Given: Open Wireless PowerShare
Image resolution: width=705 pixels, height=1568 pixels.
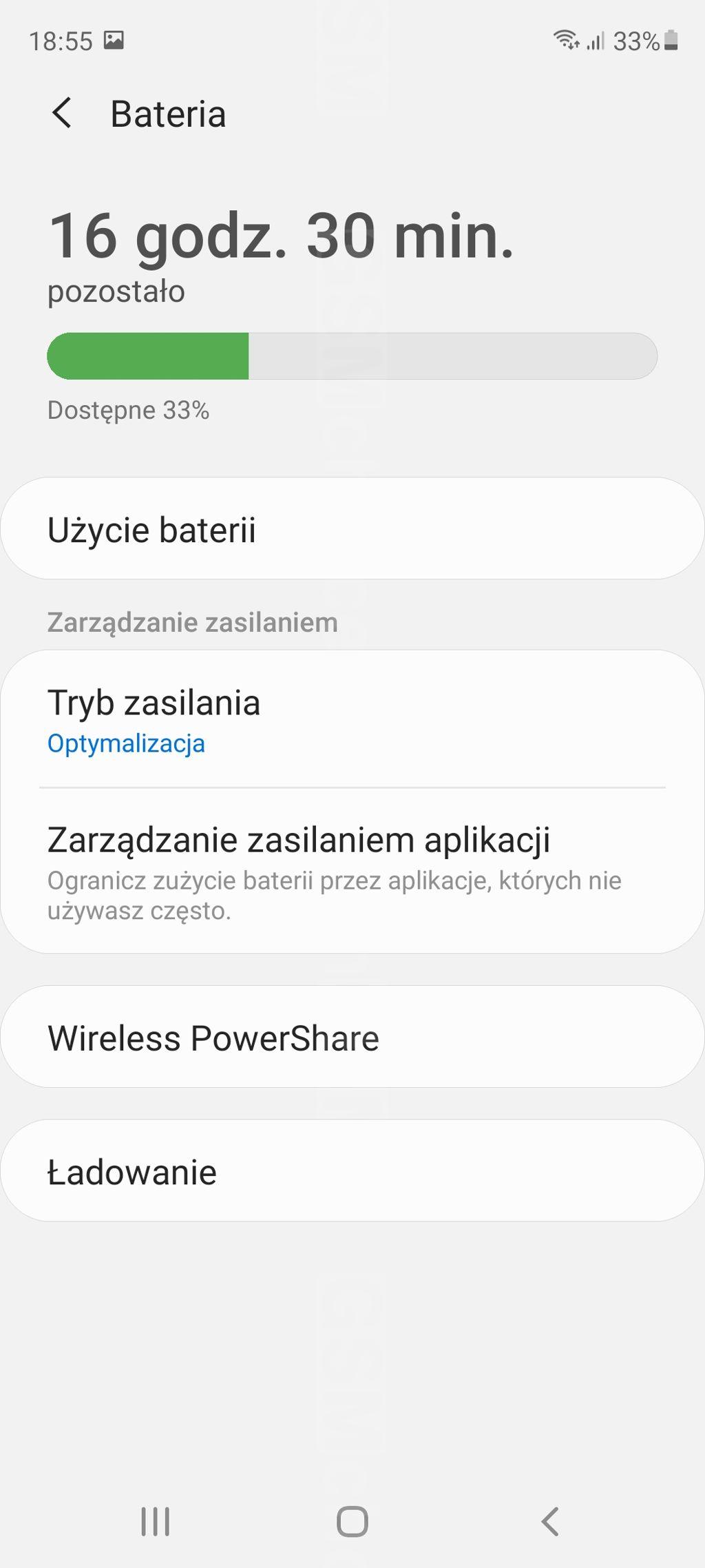Looking at the screenshot, I should pos(351,1038).
